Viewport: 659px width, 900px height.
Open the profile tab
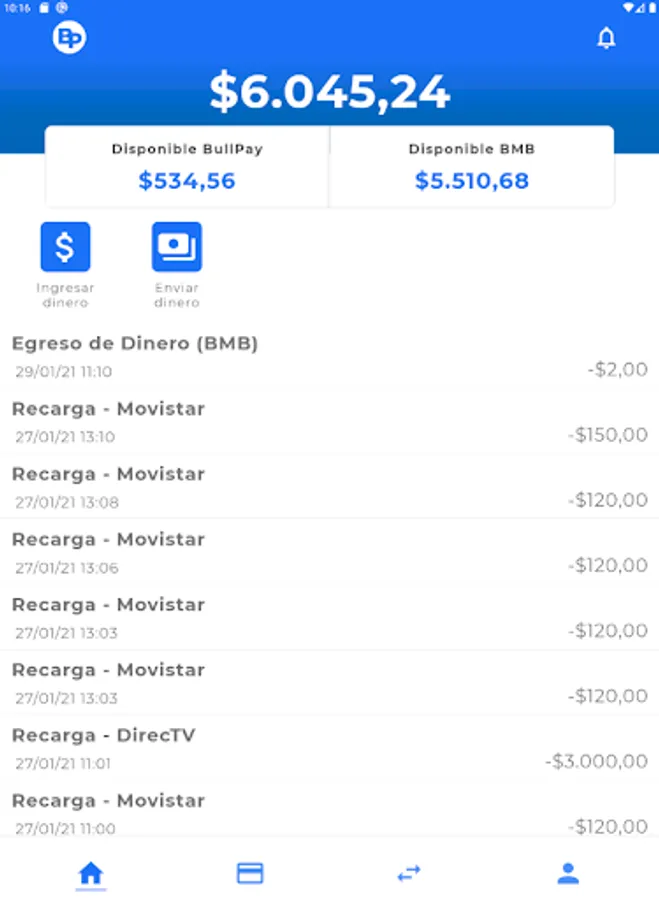pos(568,873)
